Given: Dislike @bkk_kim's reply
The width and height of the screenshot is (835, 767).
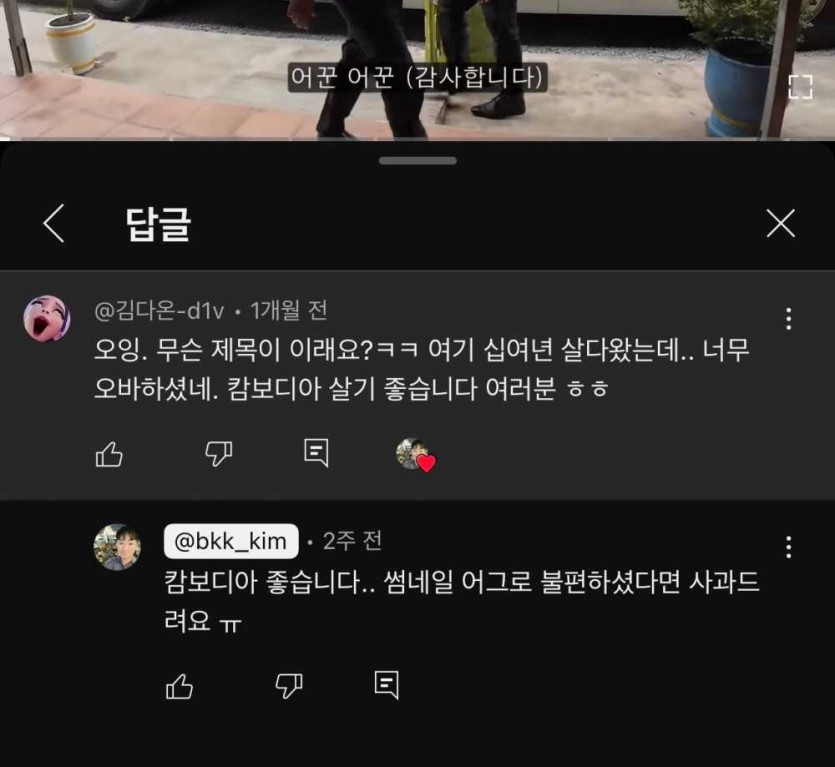Looking at the screenshot, I should (288, 685).
